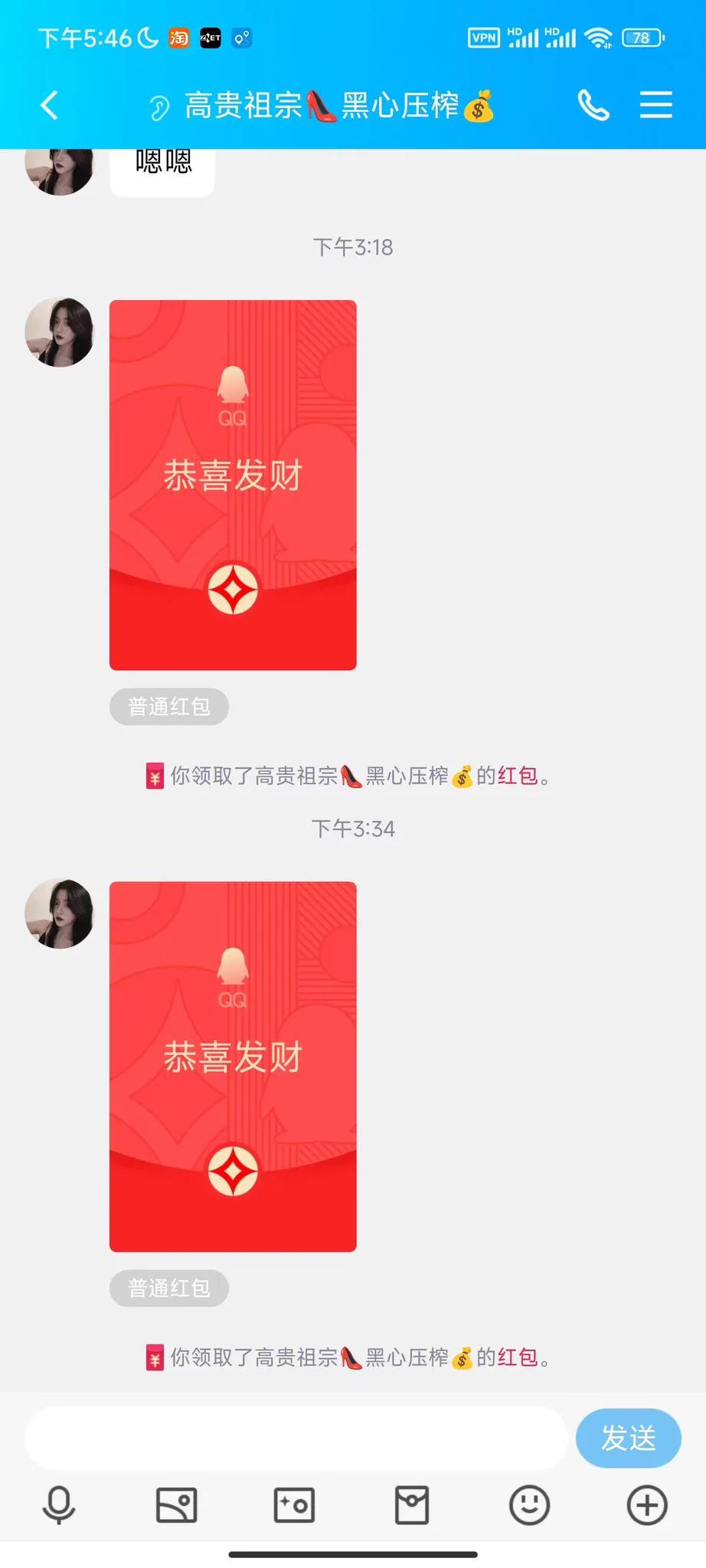Go back from this chat
Screen dimensions: 706x1568
point(50,105)
